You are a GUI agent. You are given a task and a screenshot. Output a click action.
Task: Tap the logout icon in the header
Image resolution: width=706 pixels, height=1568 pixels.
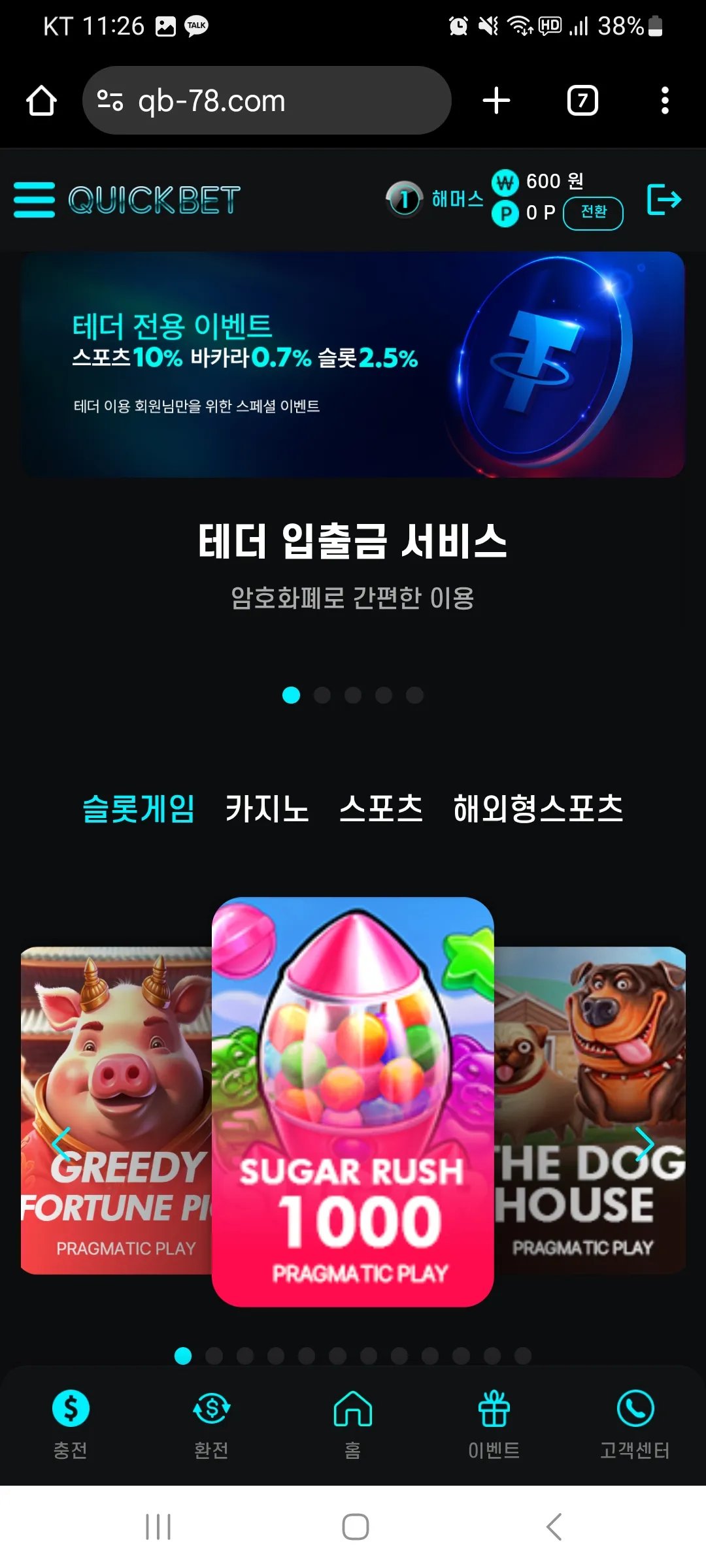[x=664, y=199]
